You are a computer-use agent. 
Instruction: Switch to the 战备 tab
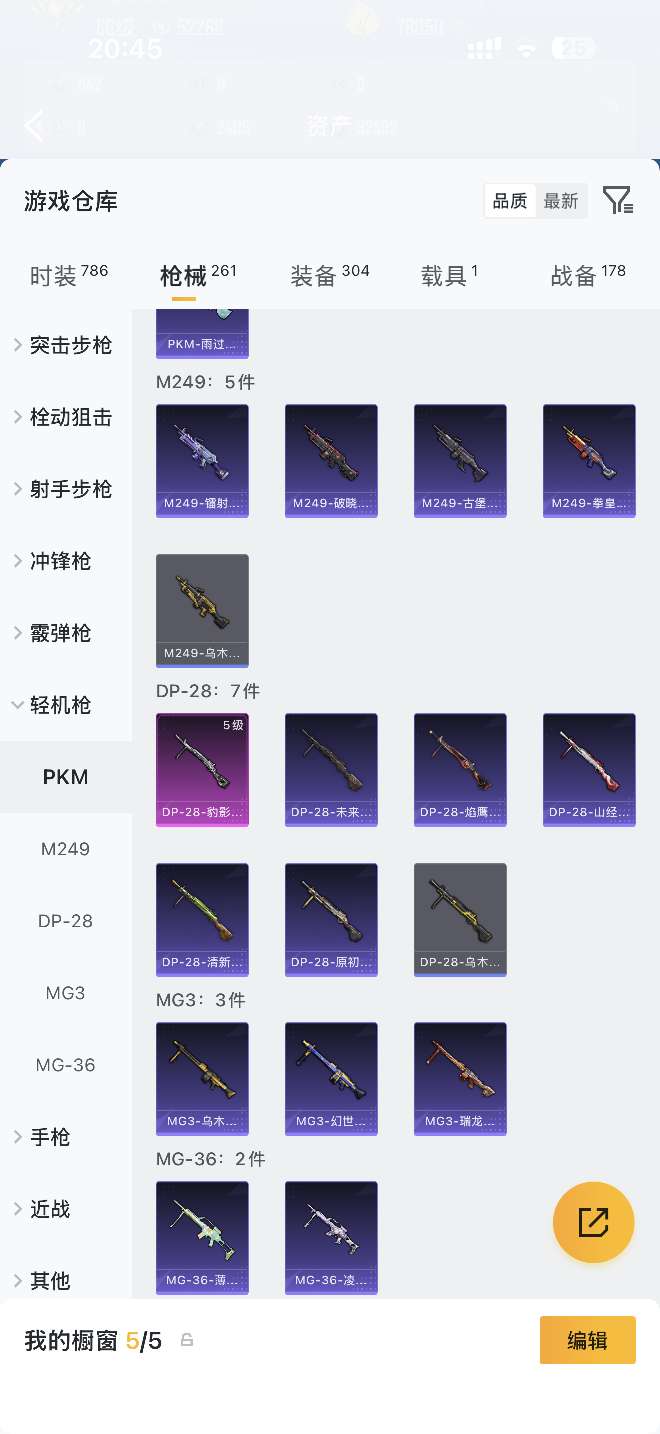click(587, 275)
